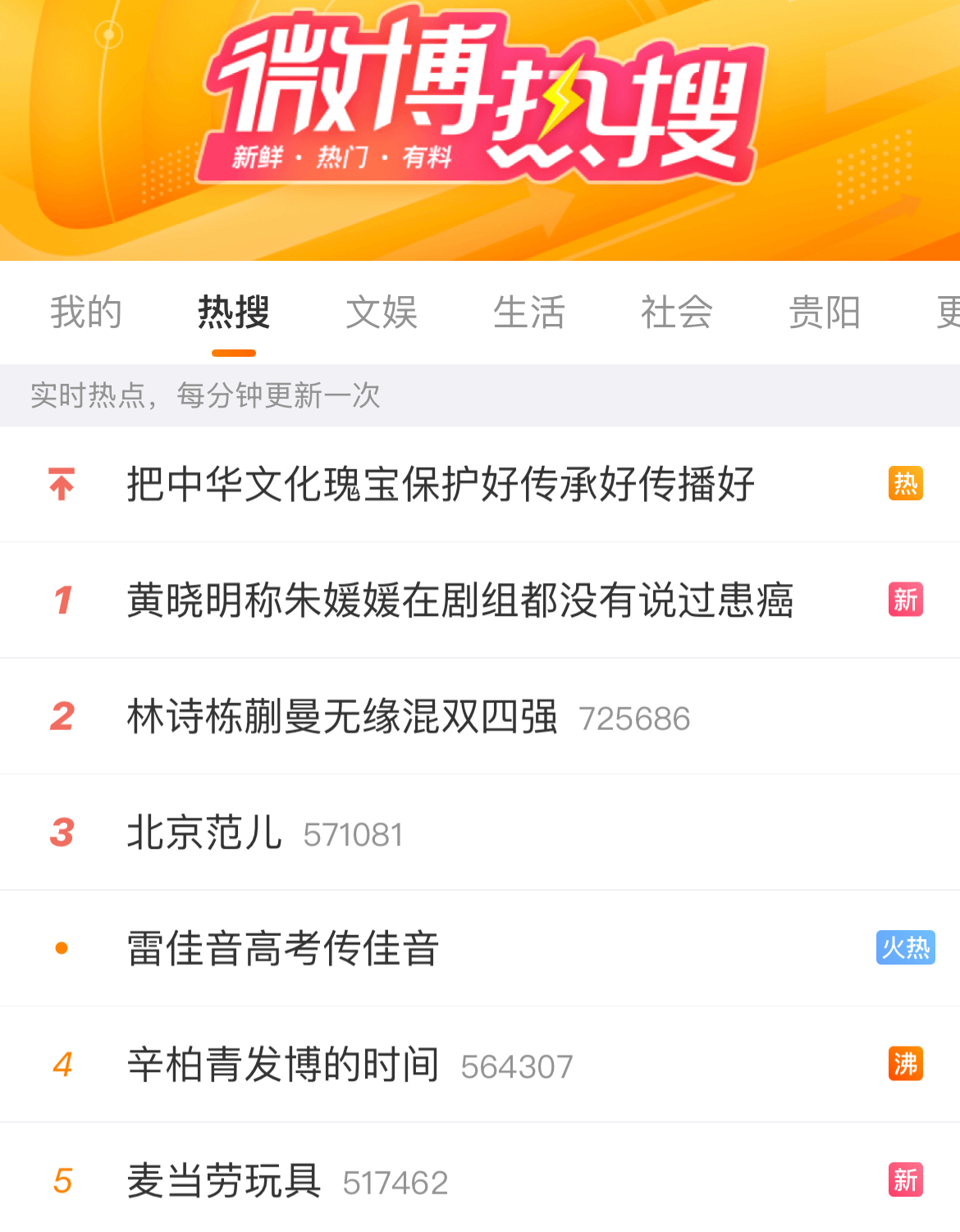
Task: Open hot search 黄晓明称朱媛媛在剧组都没有说过患癌
Action: (x=459, y=600)
